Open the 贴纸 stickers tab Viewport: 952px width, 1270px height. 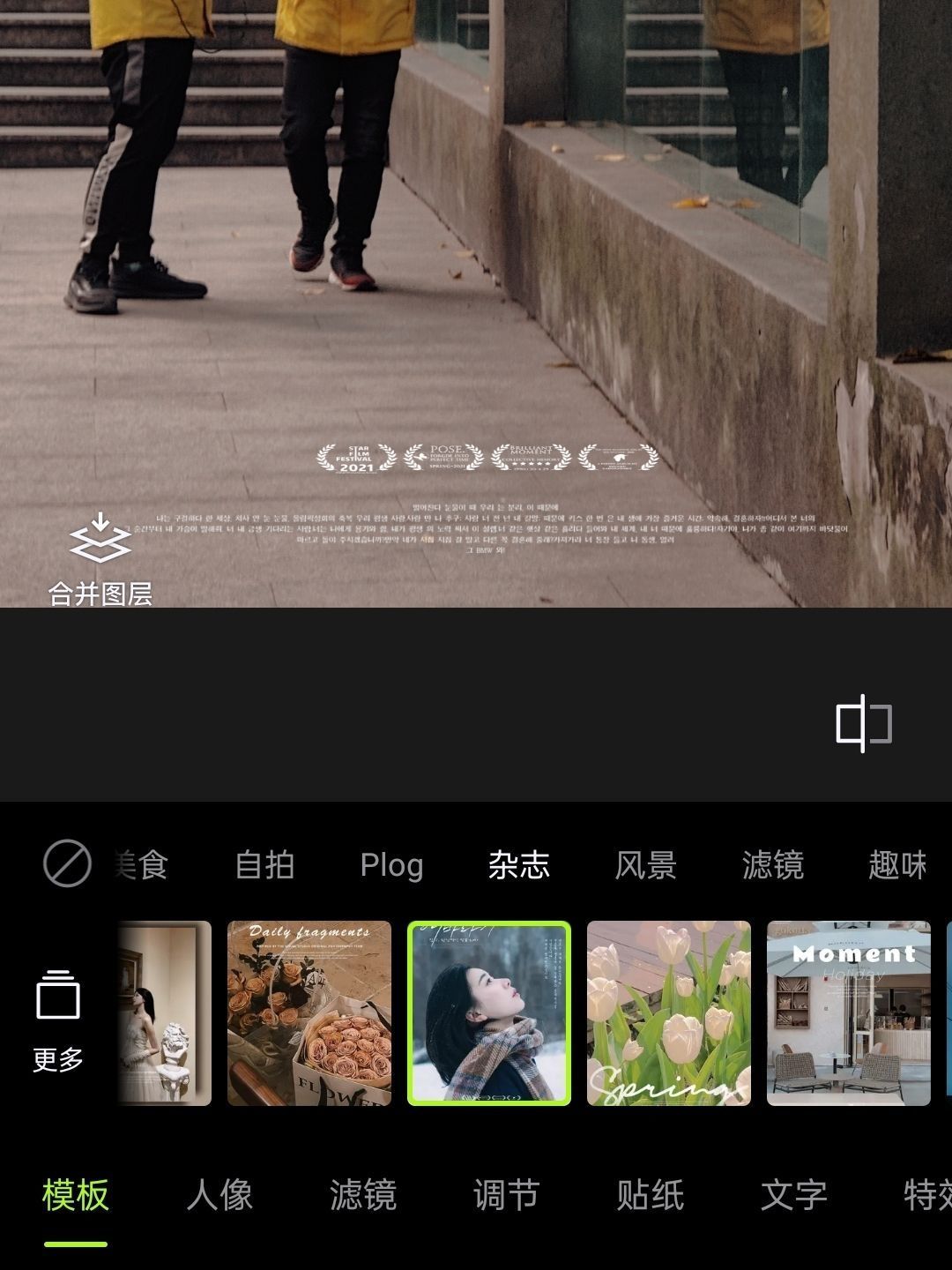pos(651,1195)
